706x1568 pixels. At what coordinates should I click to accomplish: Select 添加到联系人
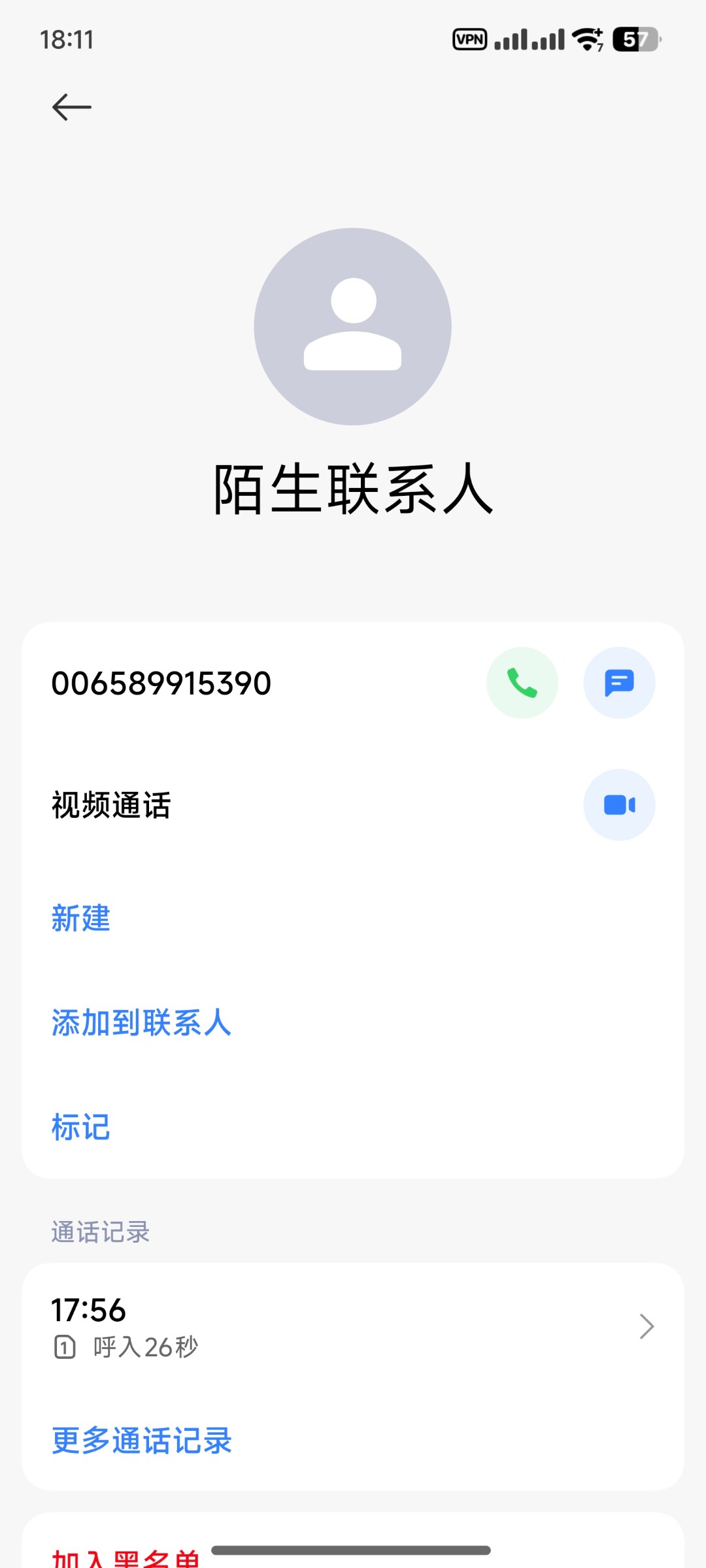[141, 1022]
